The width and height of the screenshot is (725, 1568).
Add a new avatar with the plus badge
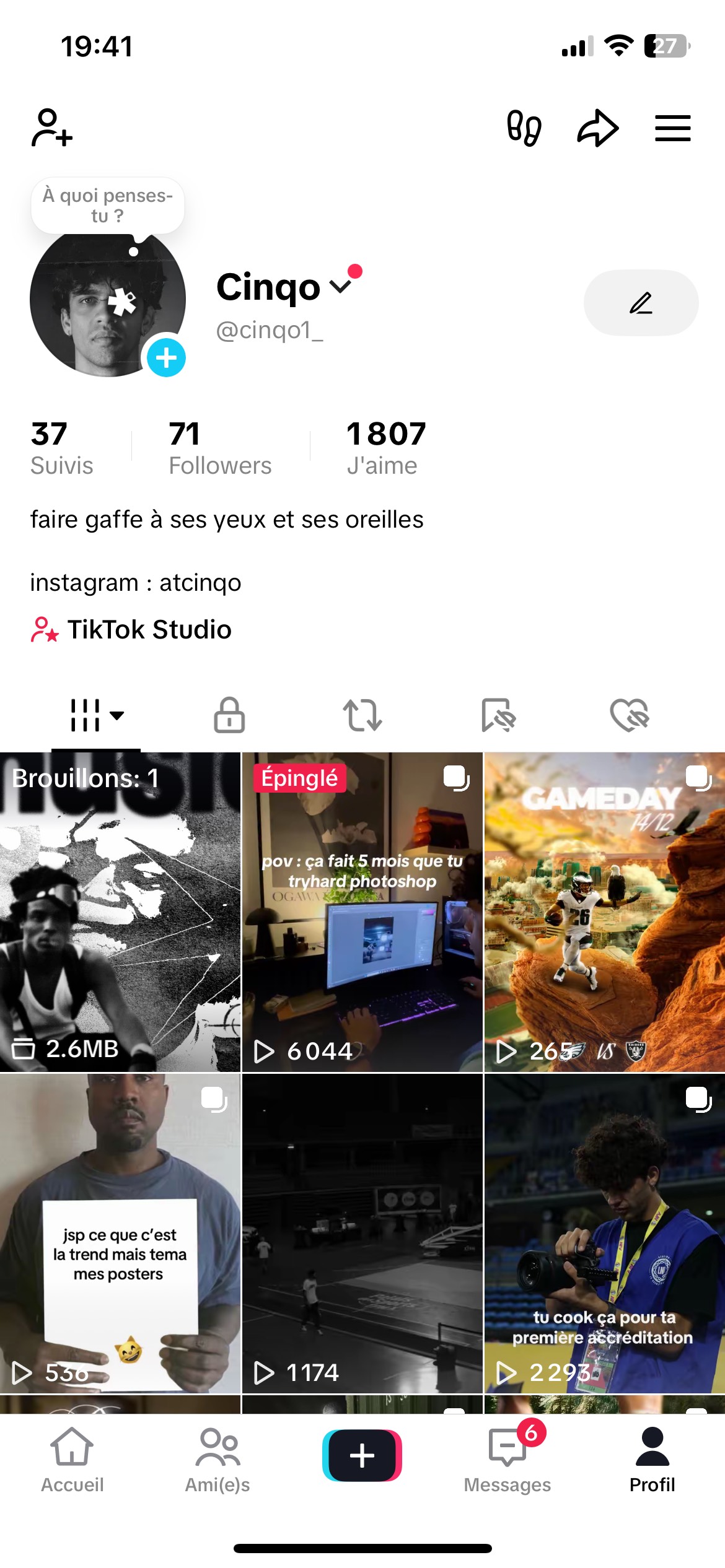[x=166, y=357]
